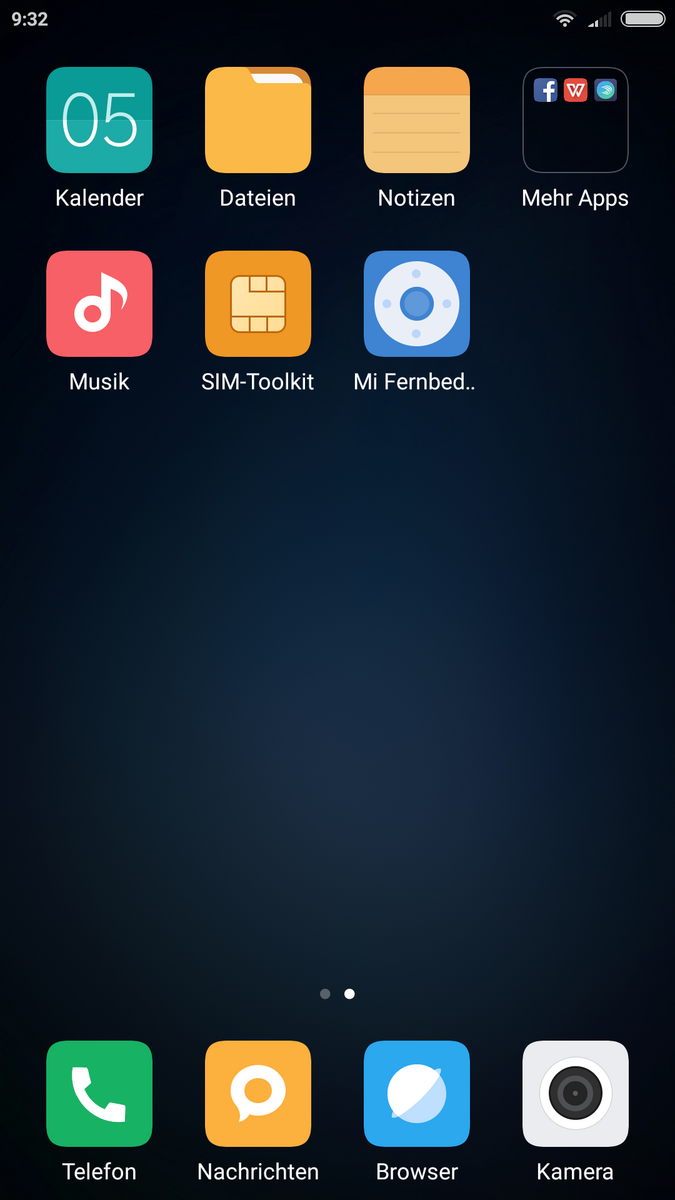Open the Kalender app
This screenshot has width=675, height=1200.
click(x=99, y=120)
